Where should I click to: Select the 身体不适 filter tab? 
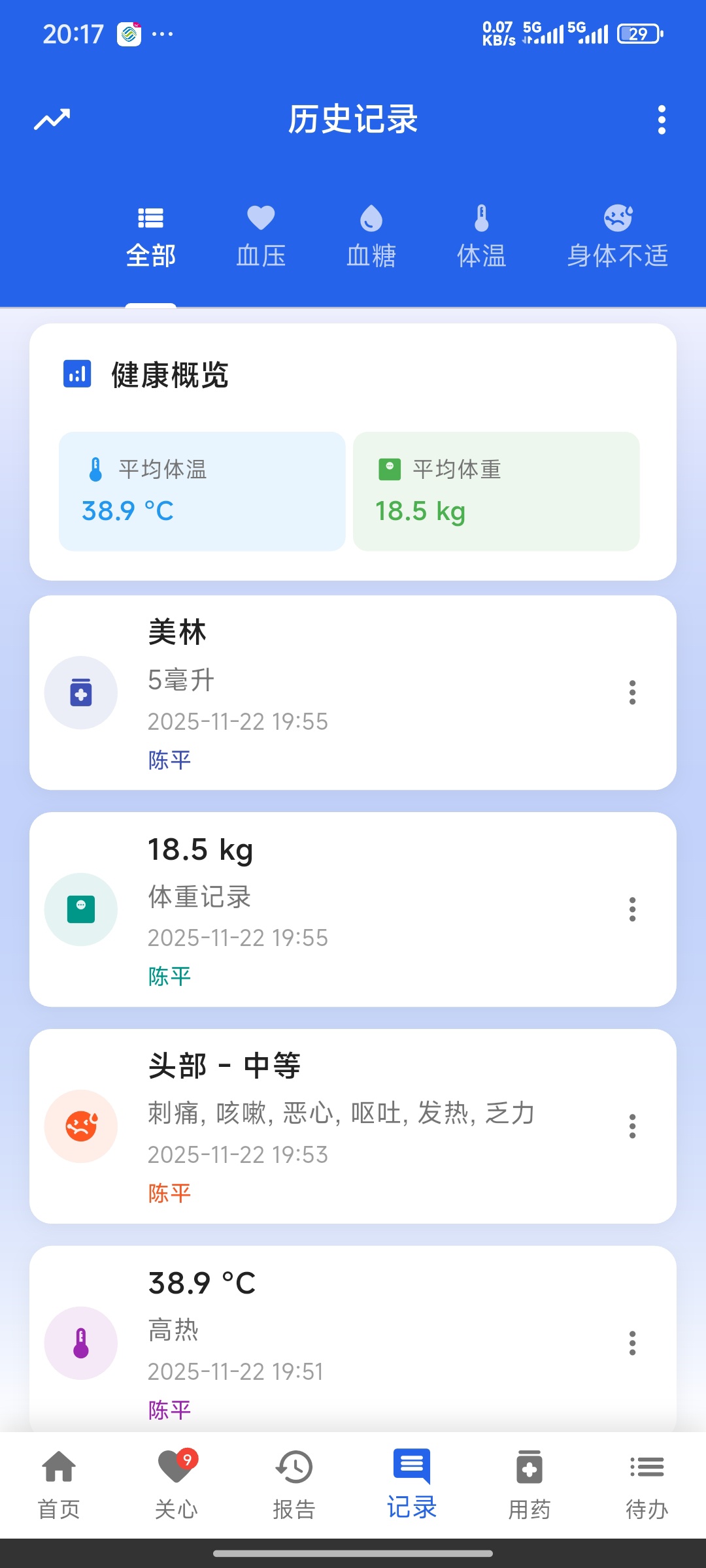point(618,237)
